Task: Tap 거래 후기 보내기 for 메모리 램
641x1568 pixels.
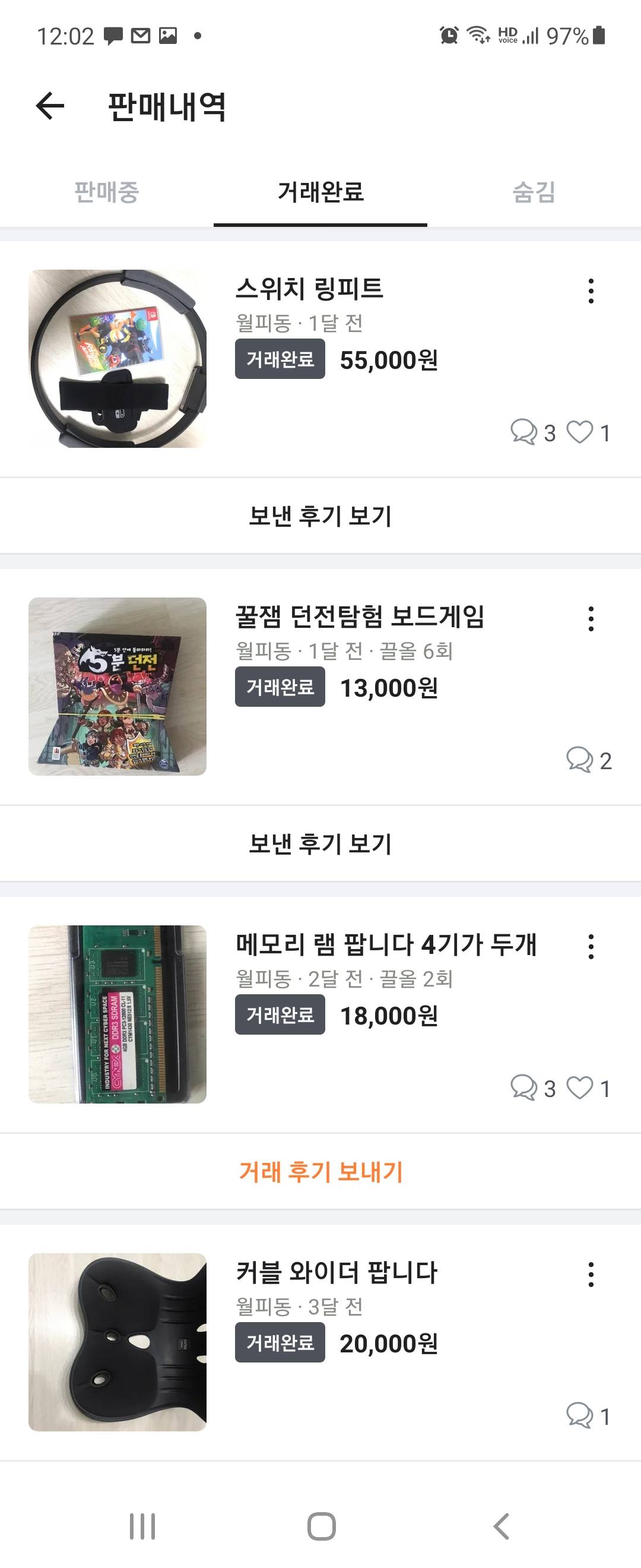Action: point(320,1172)
